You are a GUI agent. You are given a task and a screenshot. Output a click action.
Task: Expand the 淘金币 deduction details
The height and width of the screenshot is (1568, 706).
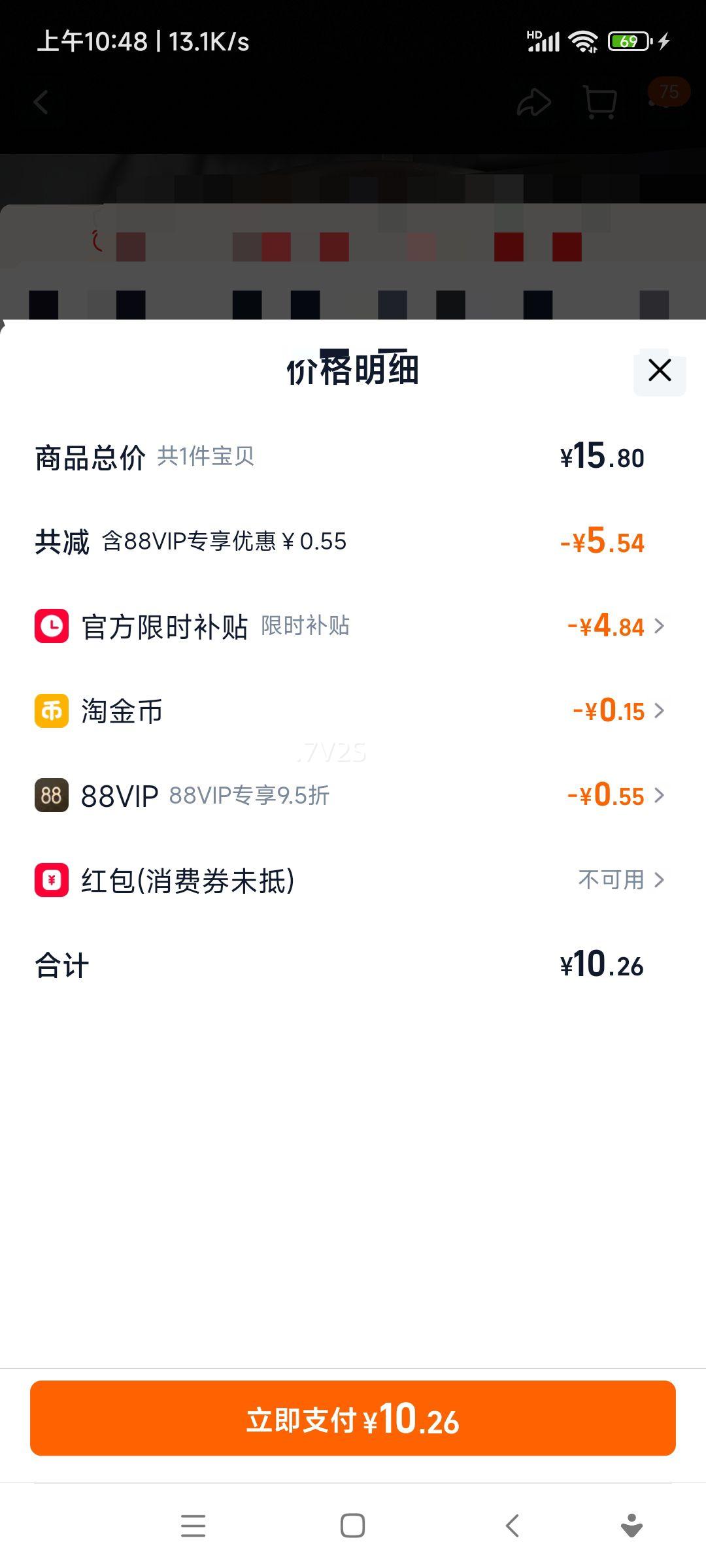[x=660, y=711]
